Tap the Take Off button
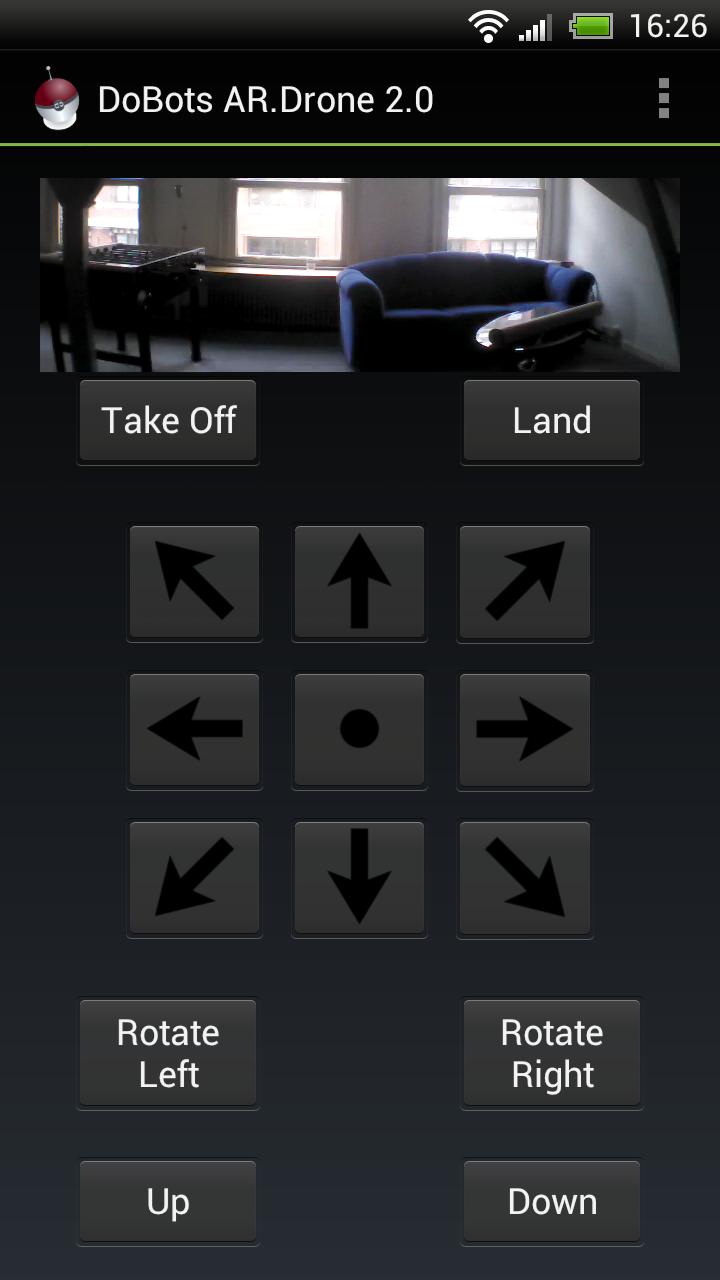Screen dimensions: 720x1280 click(168, 421)
